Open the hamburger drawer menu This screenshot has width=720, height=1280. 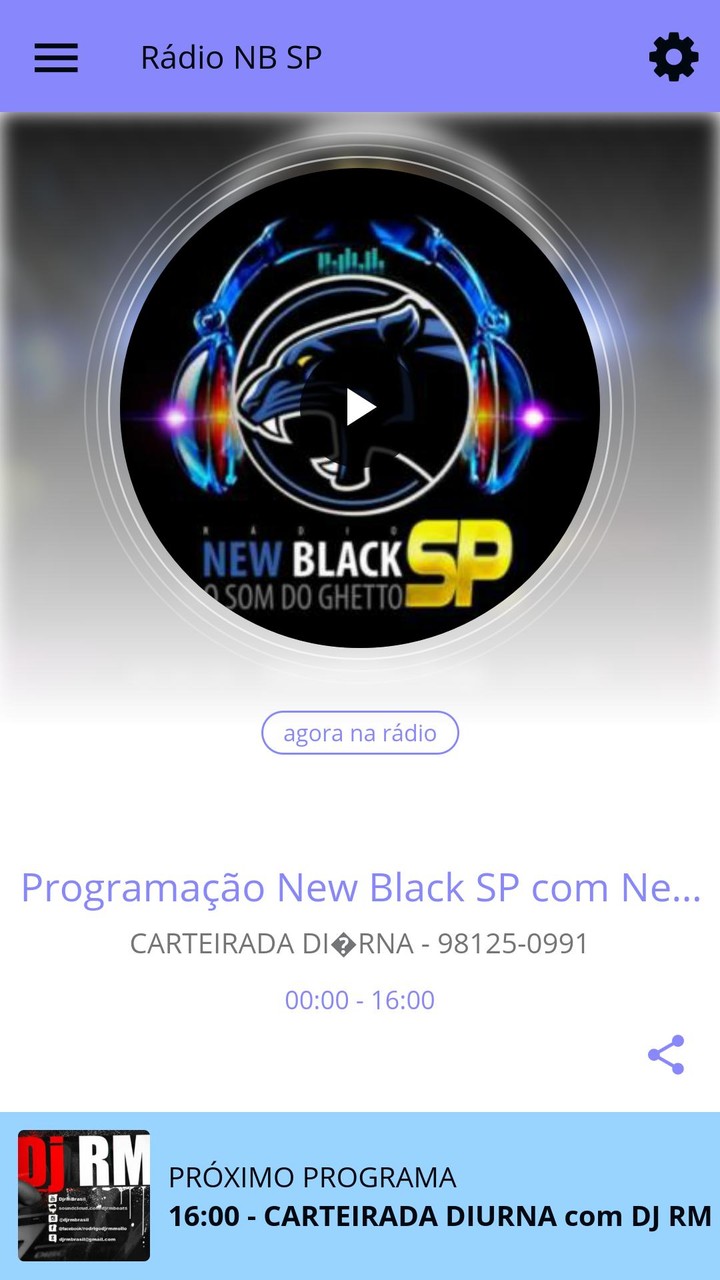coord(56,57)
